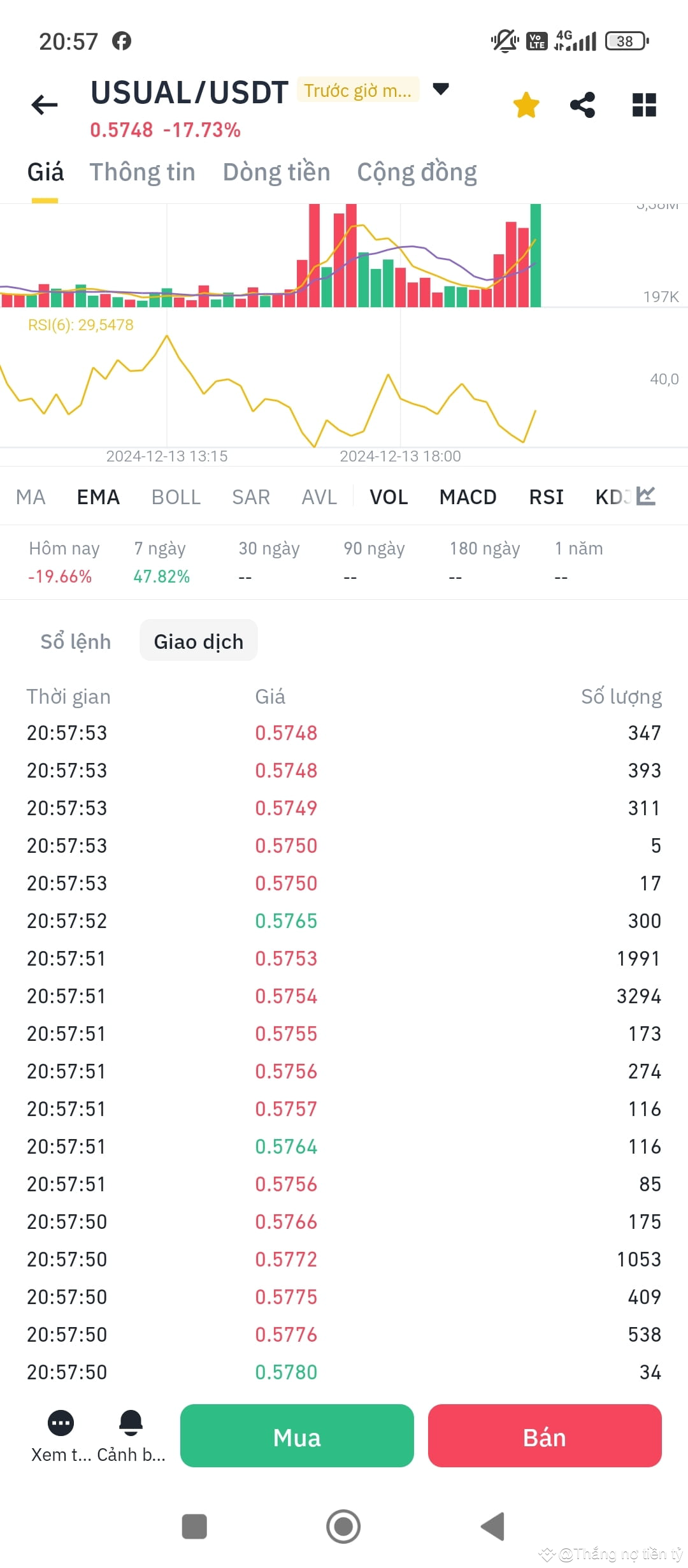Switch to the 'Sổ lệnh' tab
Image resolution: width=688 pixels, height=1568 pixels.
point(75,641)
